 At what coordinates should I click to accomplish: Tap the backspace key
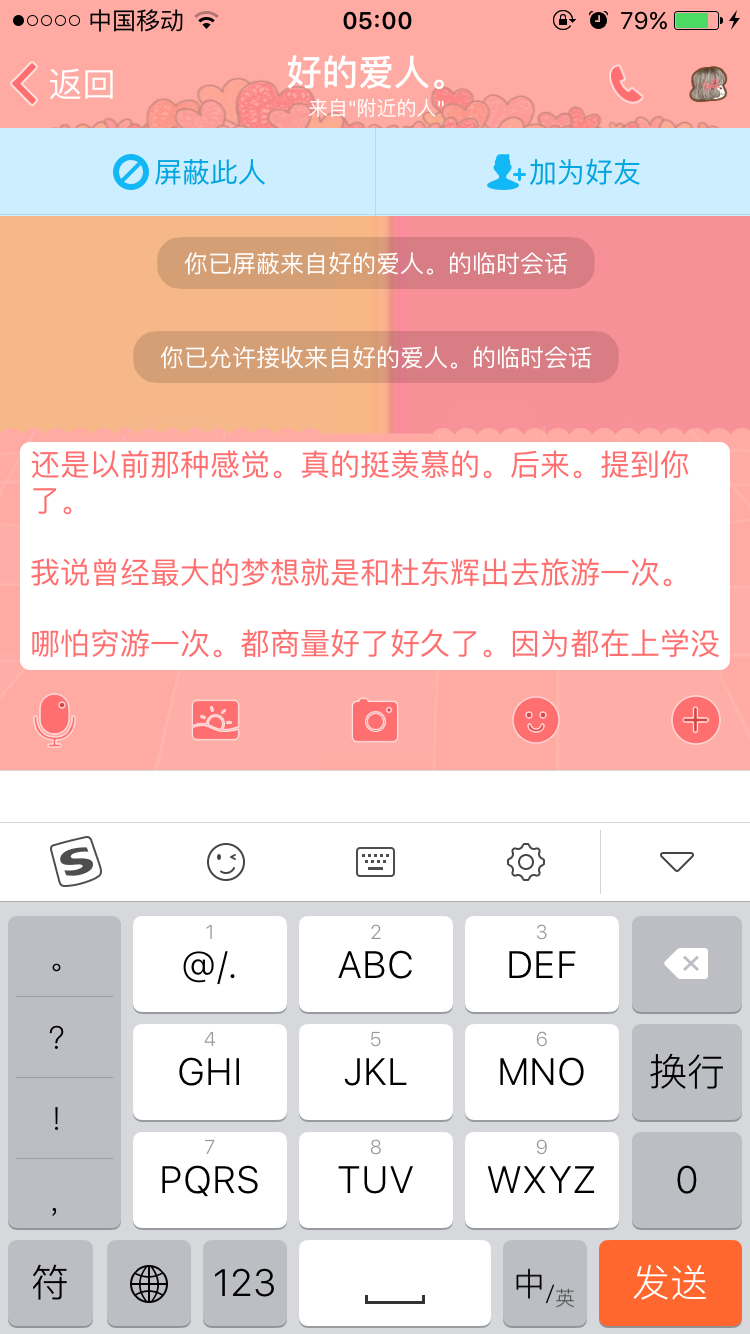686,964
